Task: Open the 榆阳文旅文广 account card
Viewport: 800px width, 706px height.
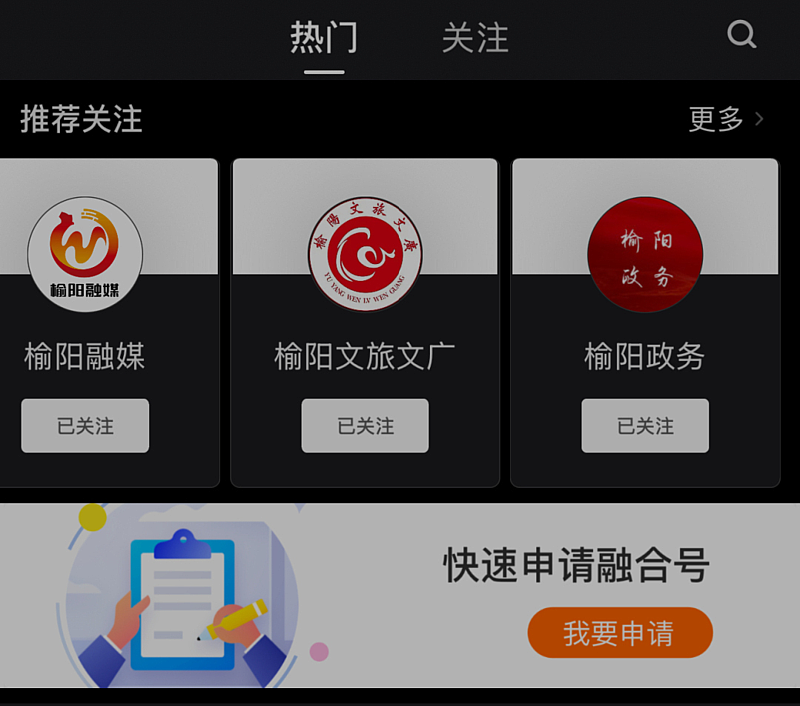Action: [x=365, y=255]
